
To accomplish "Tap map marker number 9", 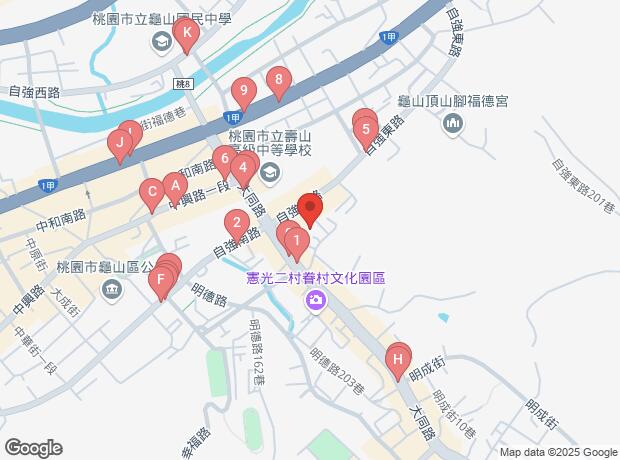I will [x=241, y=93].
